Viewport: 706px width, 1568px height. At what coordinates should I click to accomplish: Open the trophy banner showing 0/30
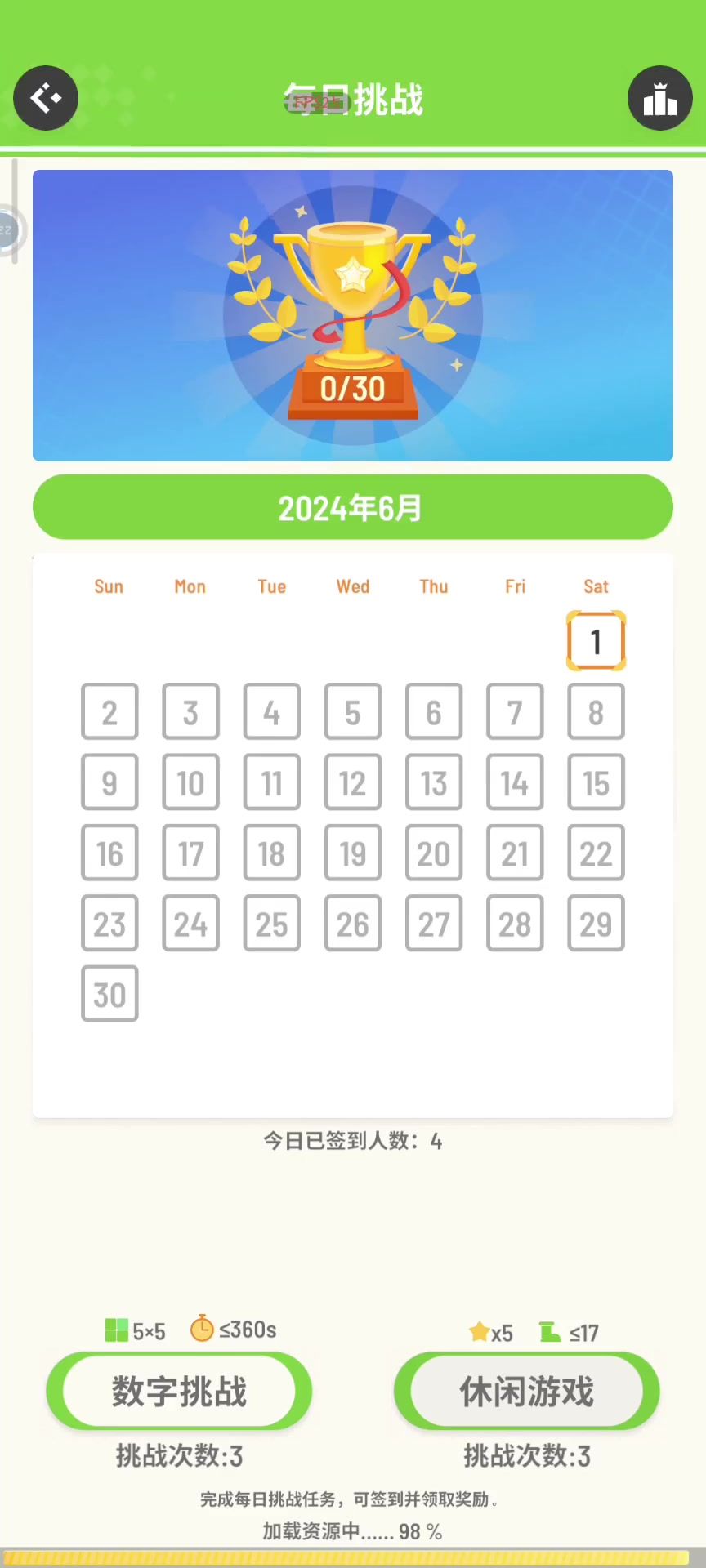(x=353, y=315)
